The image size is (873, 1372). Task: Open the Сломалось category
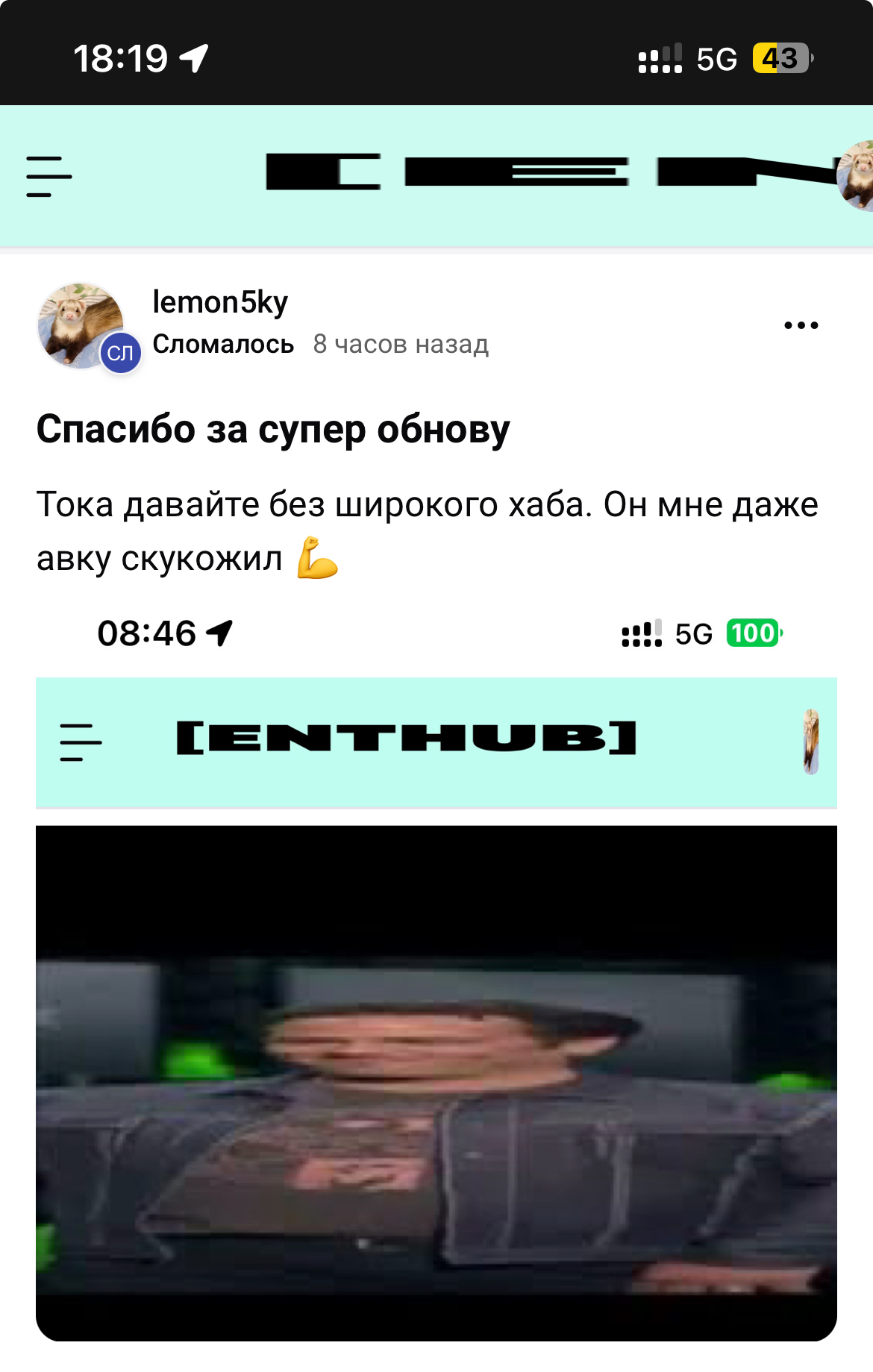click(223, 345)
